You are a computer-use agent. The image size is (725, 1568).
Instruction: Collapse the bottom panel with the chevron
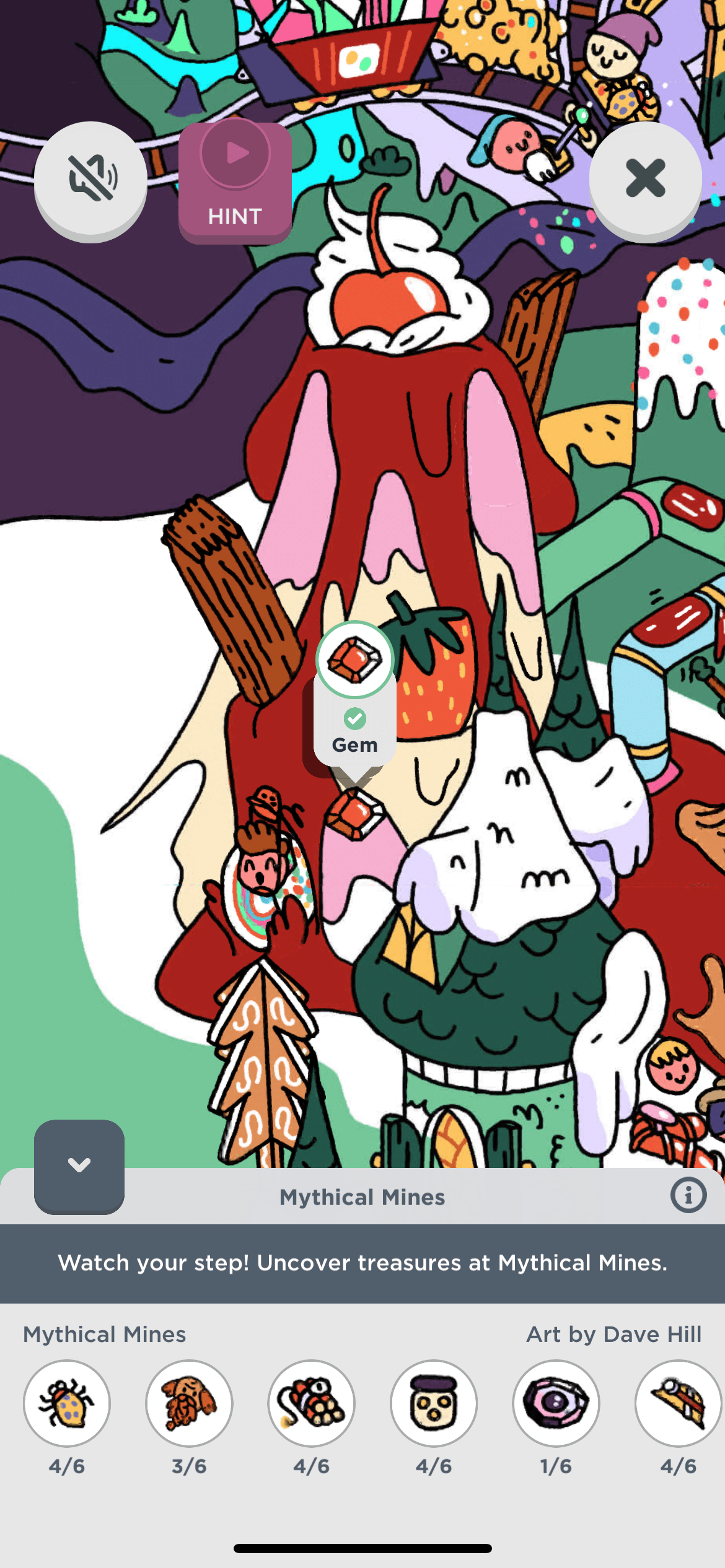pyautogui.click(x=79, y=1165)
